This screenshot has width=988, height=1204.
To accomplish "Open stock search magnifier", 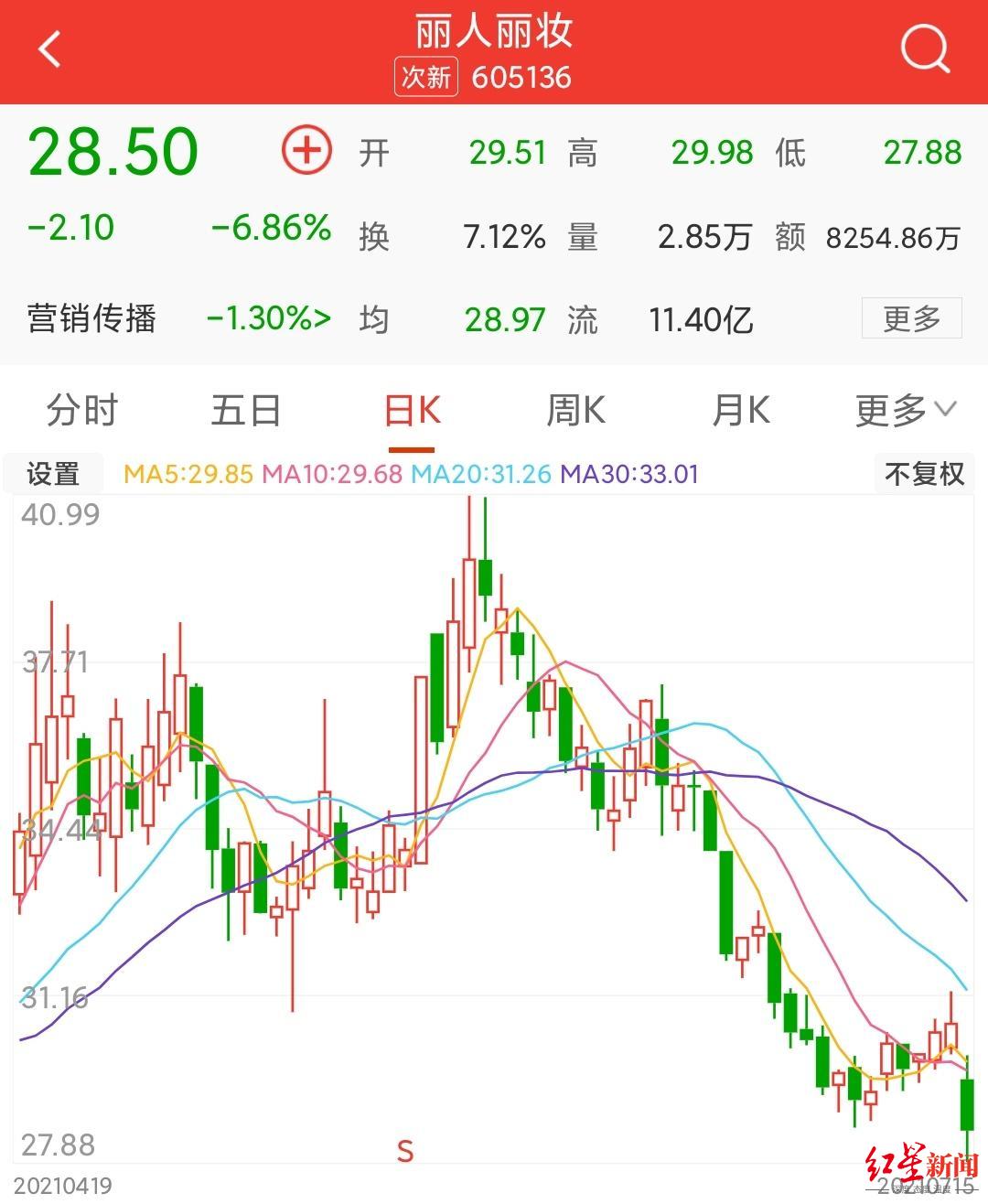I will [925, 49].
